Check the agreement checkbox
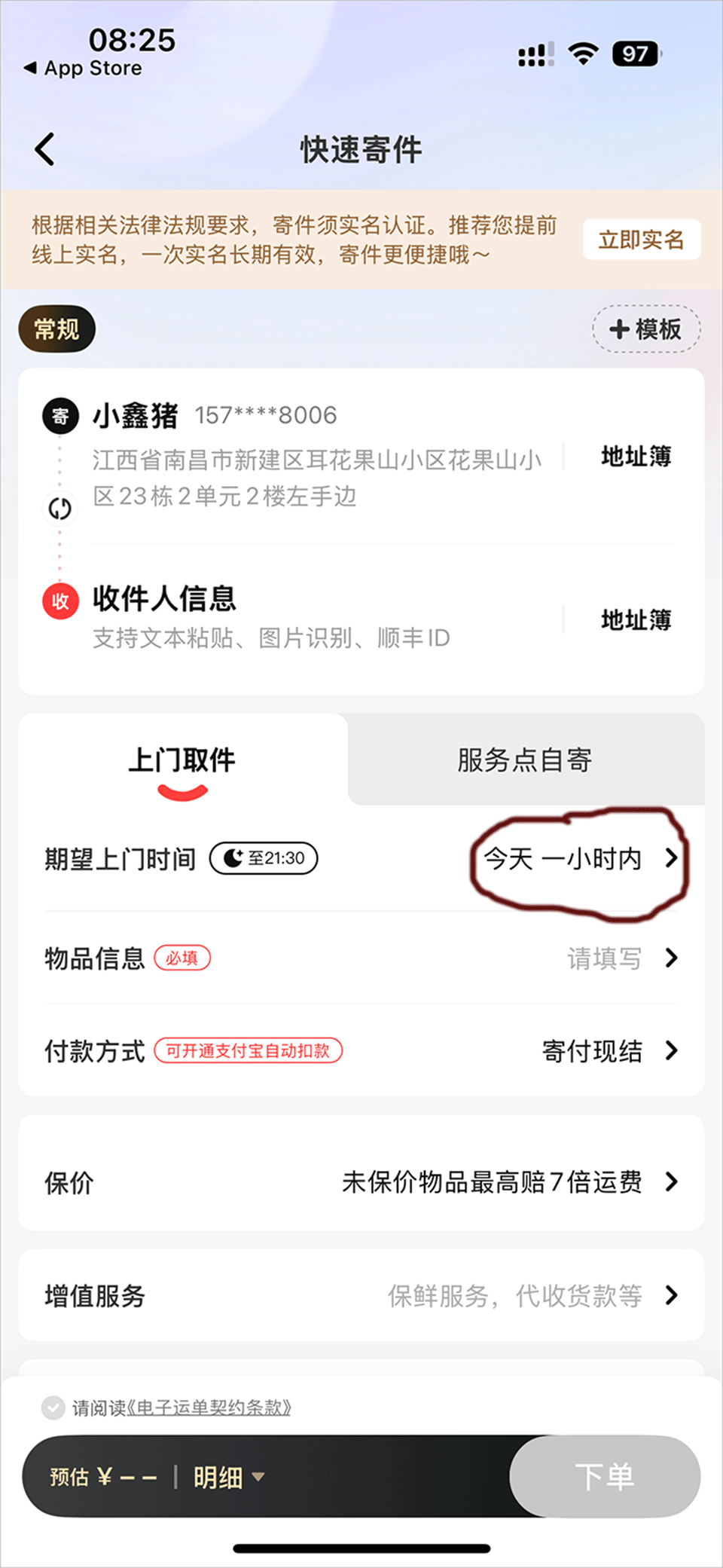Screen dimensions: 723x1568 (x=53, y=1408)
